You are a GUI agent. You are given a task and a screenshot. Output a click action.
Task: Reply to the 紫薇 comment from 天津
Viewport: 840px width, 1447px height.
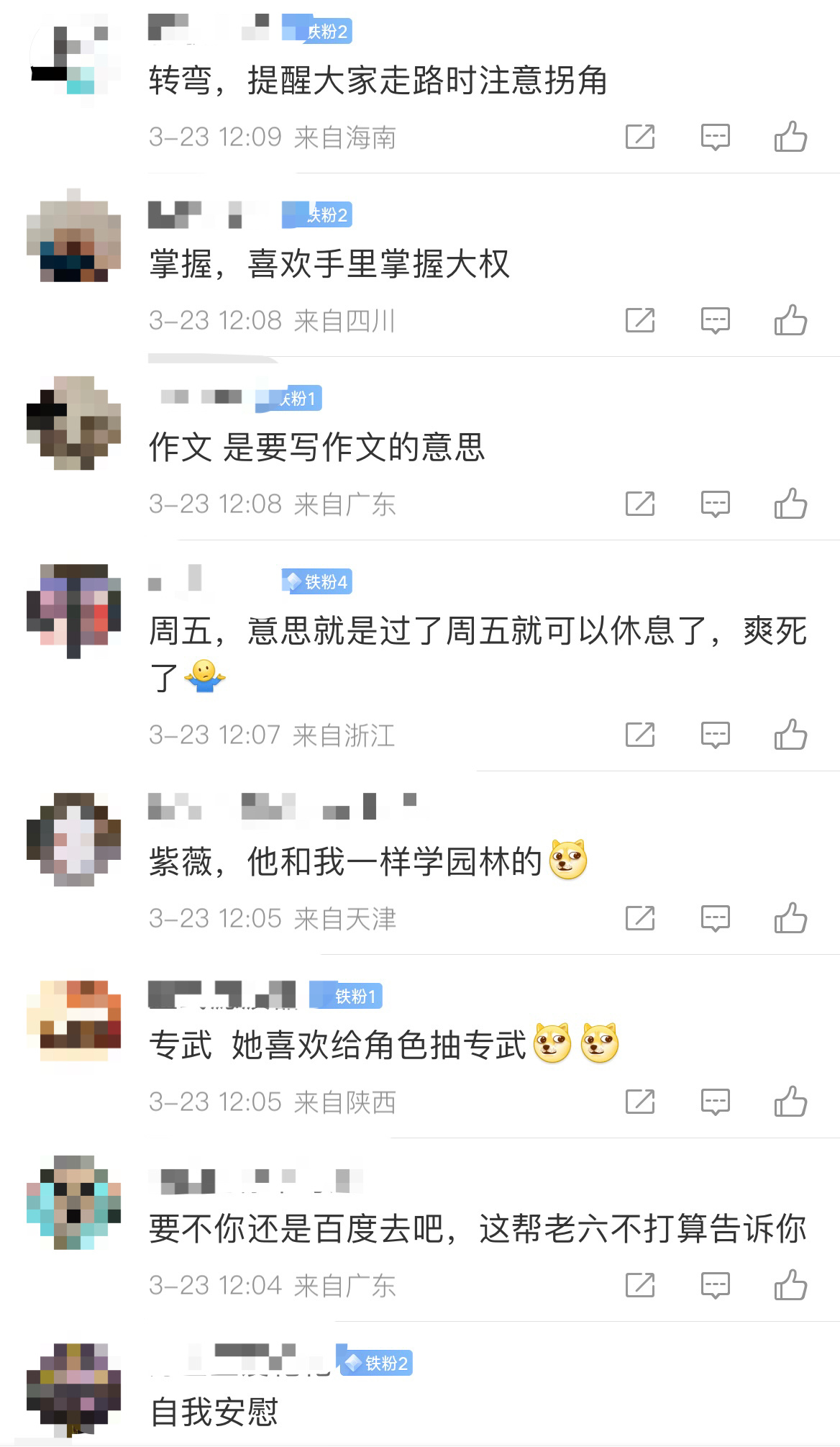pyautogui.click(x=716, y=918)
